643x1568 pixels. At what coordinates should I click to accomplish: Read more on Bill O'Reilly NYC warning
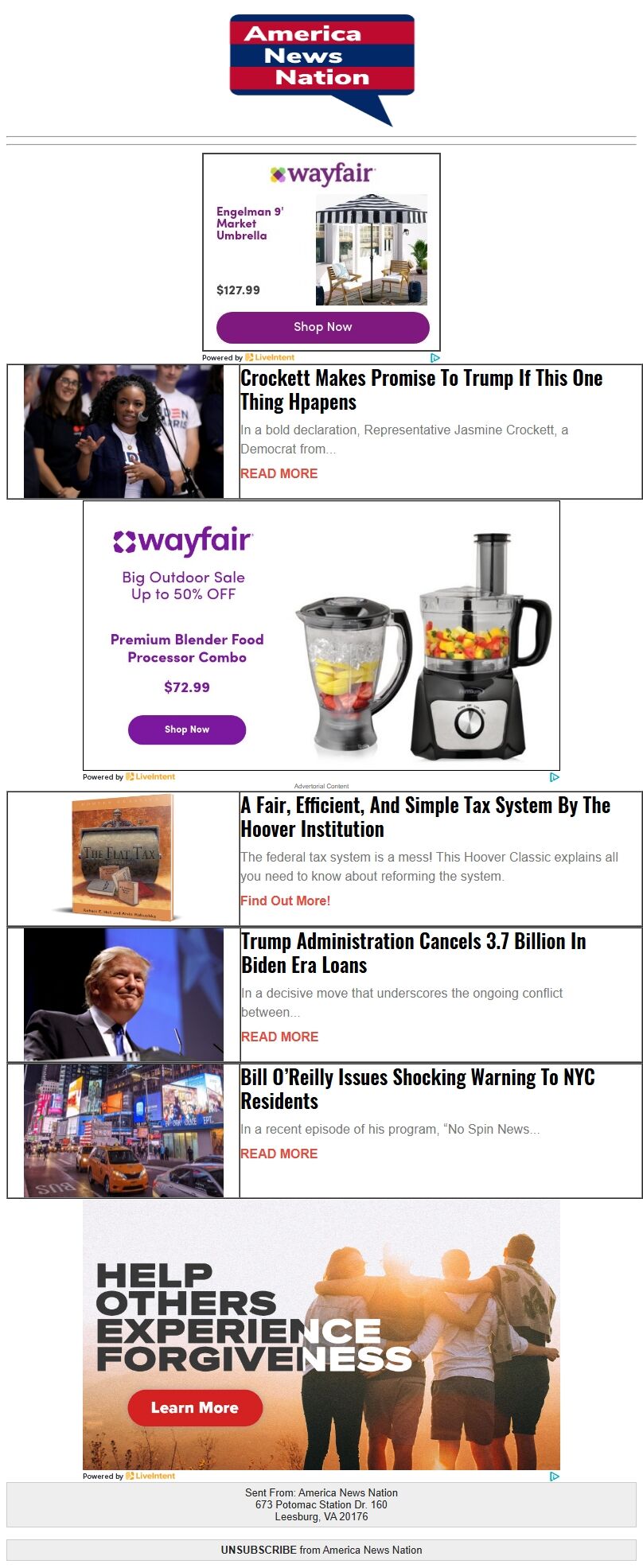pyautogui.click(x=279, y=1154)
